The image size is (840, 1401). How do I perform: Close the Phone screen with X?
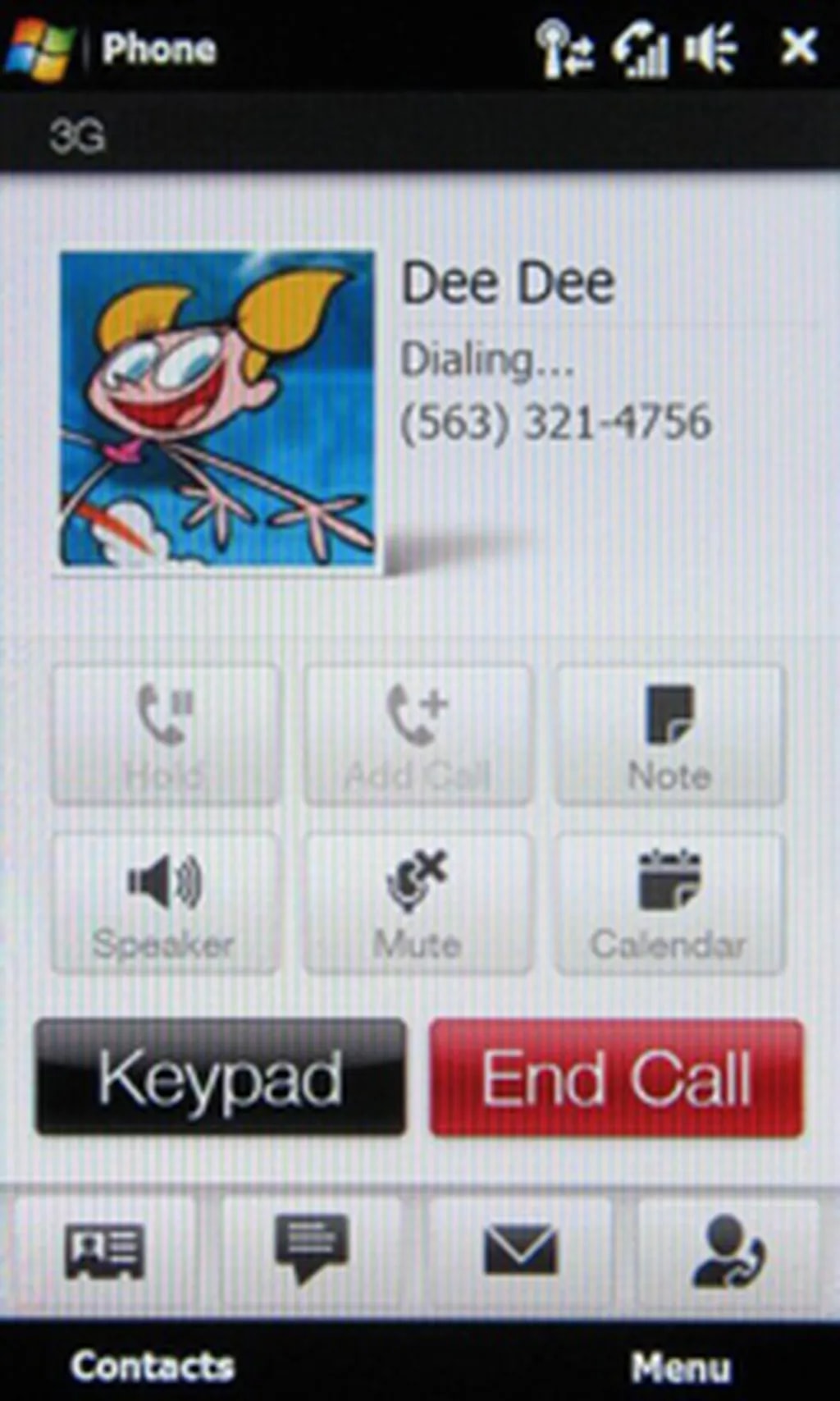[x=798, y=47]
